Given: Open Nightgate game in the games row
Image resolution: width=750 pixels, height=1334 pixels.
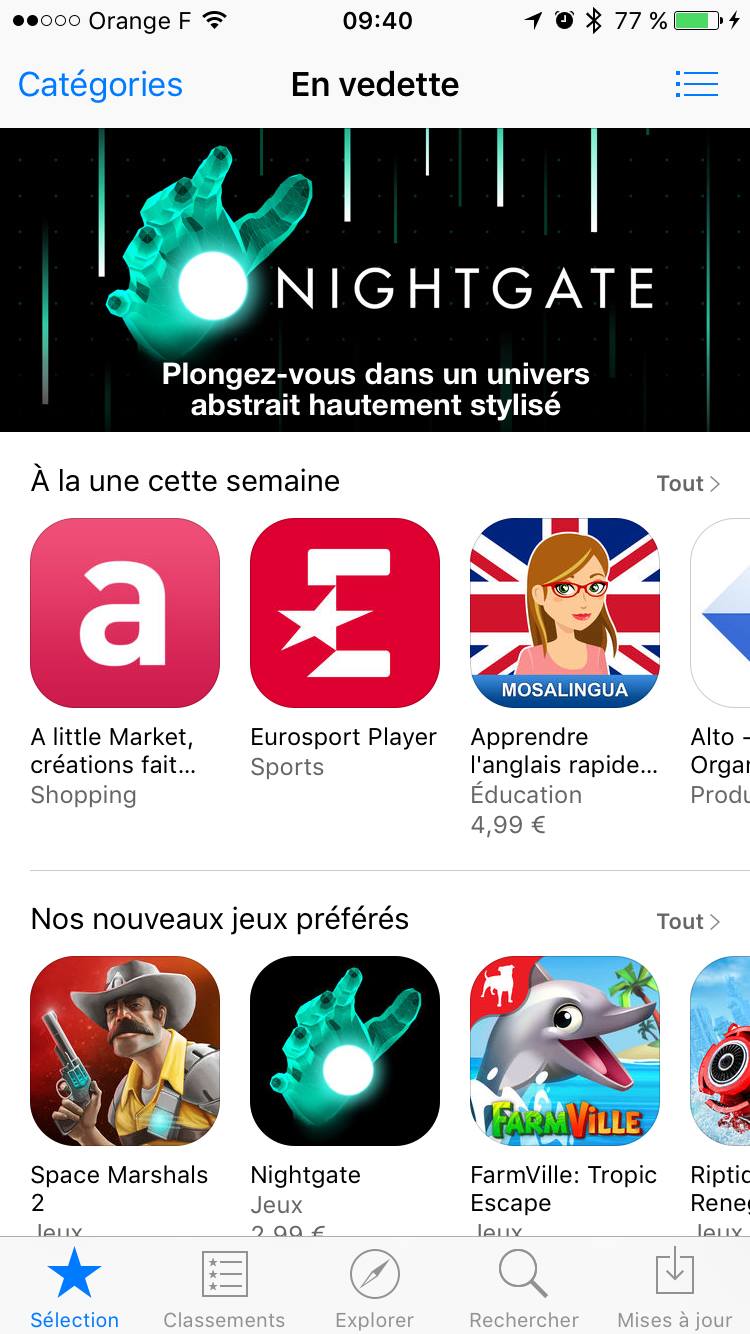Looking at the screenshot, I should [345, 1051].
